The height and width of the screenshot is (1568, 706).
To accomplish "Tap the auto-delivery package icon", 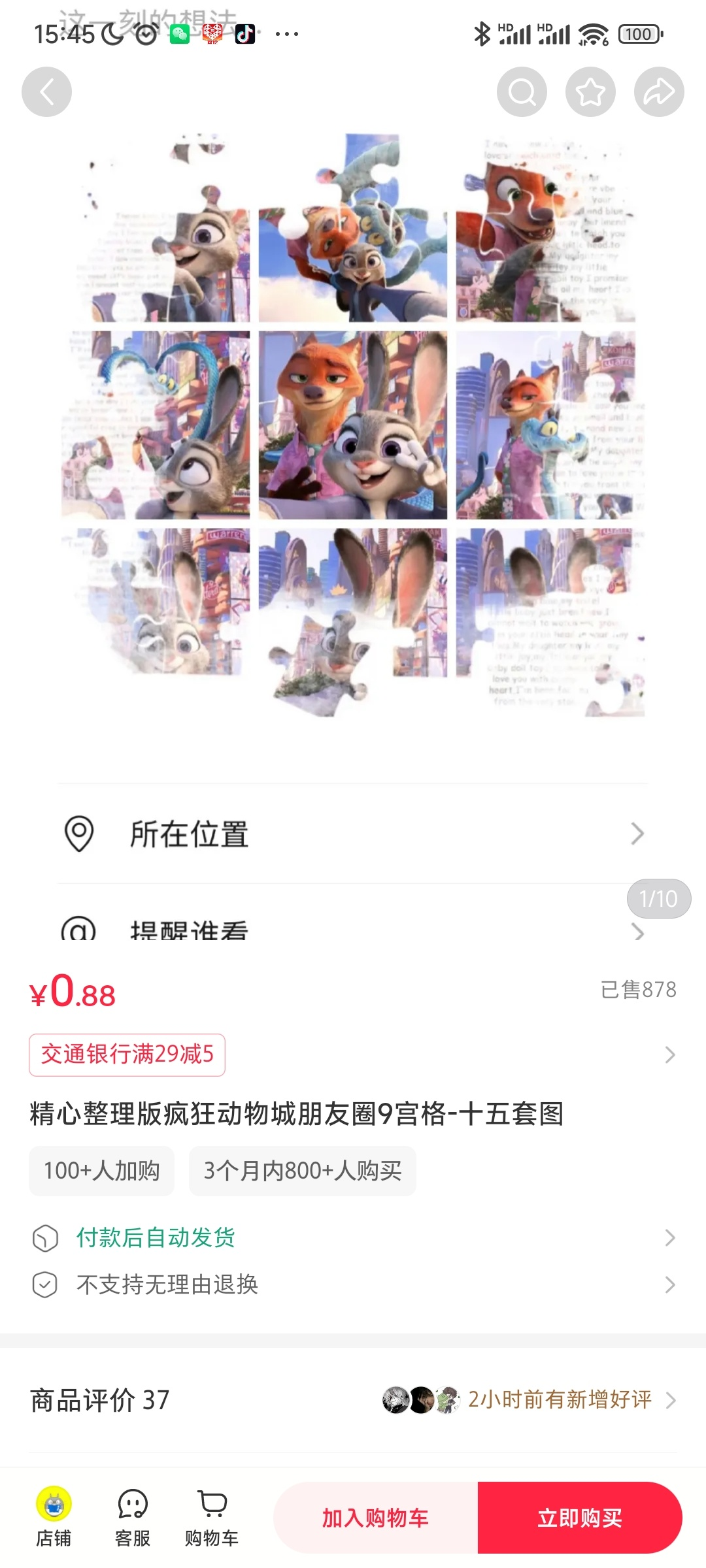I will [44, 1237].
